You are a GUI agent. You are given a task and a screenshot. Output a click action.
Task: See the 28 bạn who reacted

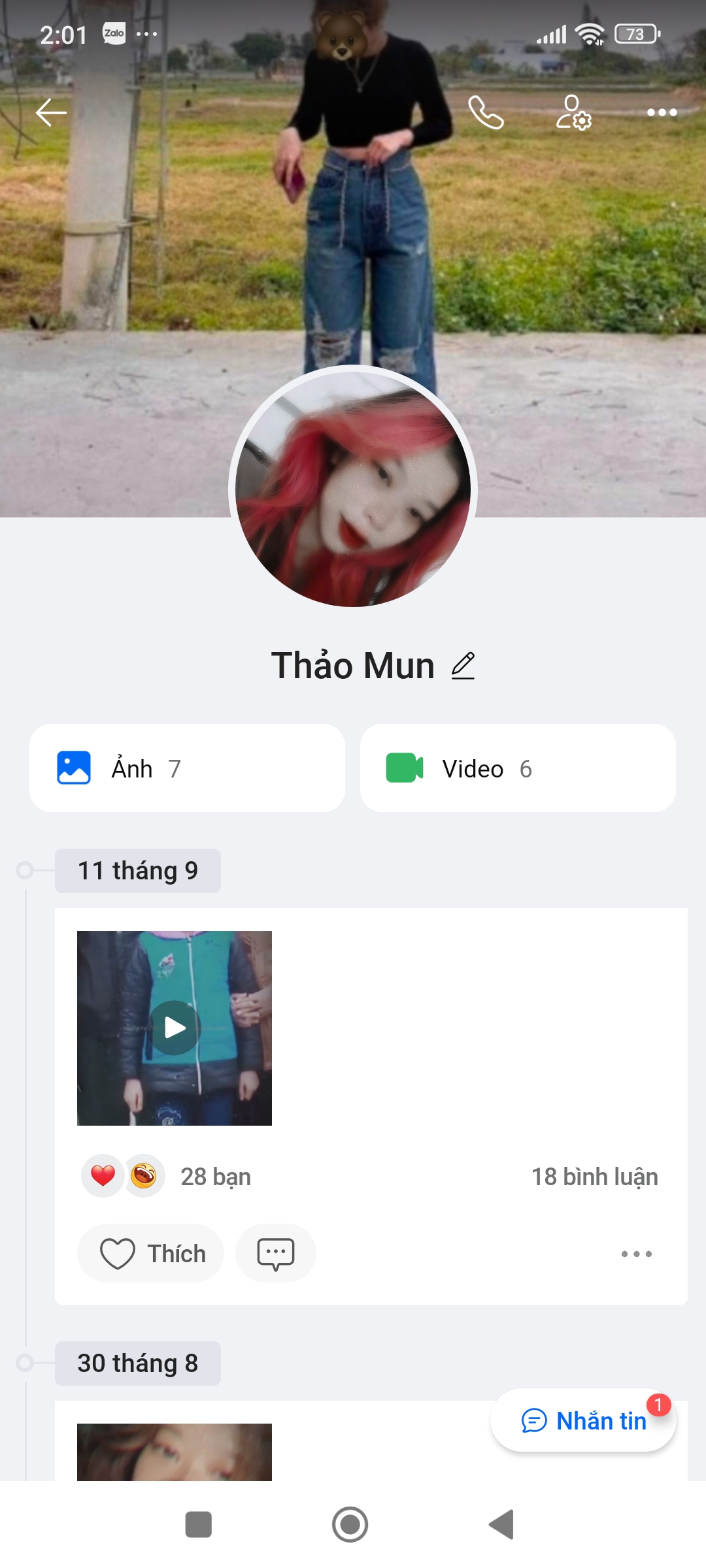215,1177
